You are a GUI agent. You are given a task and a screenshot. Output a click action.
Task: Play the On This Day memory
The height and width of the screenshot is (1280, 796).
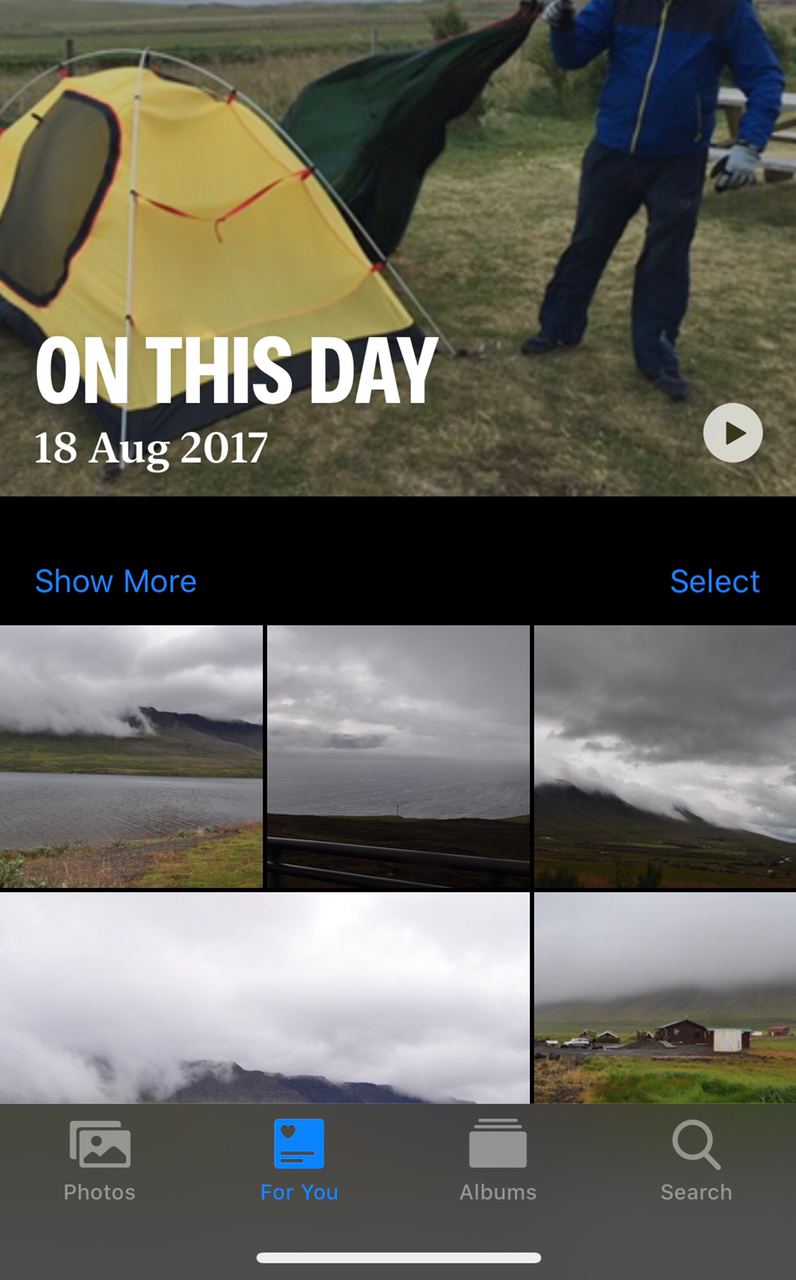(732, 432)
